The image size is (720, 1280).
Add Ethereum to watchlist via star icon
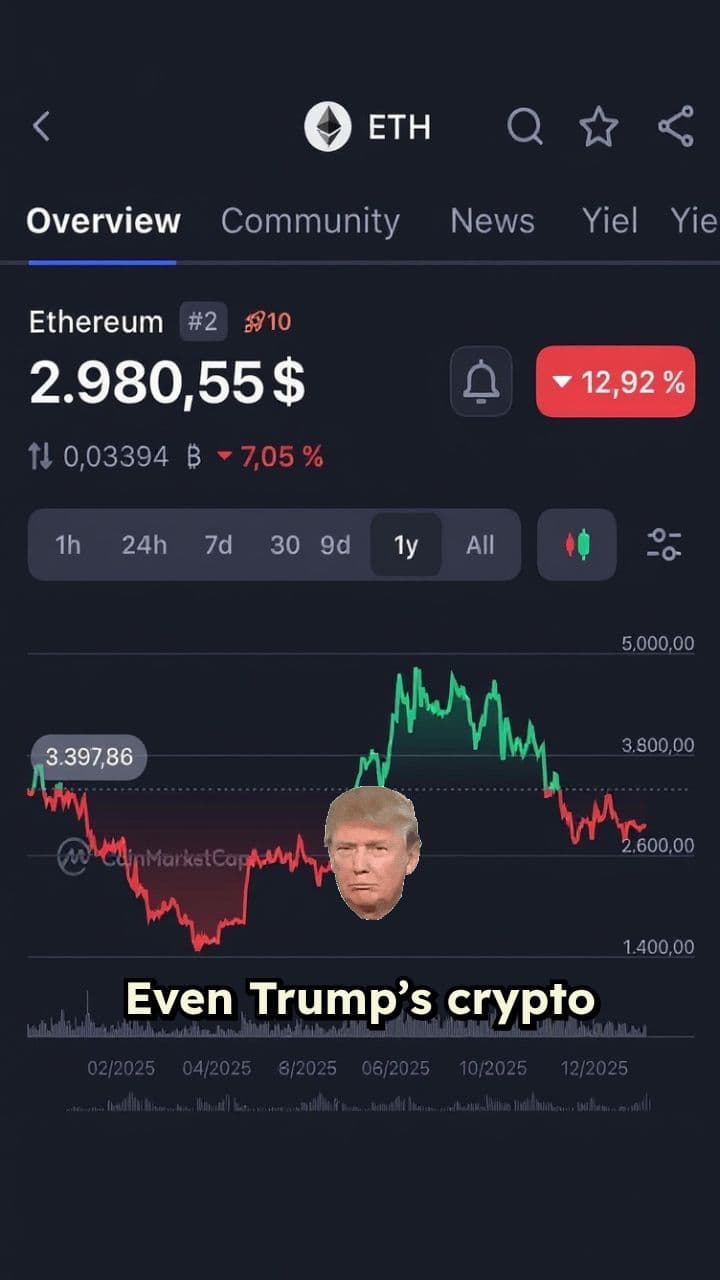597,127
